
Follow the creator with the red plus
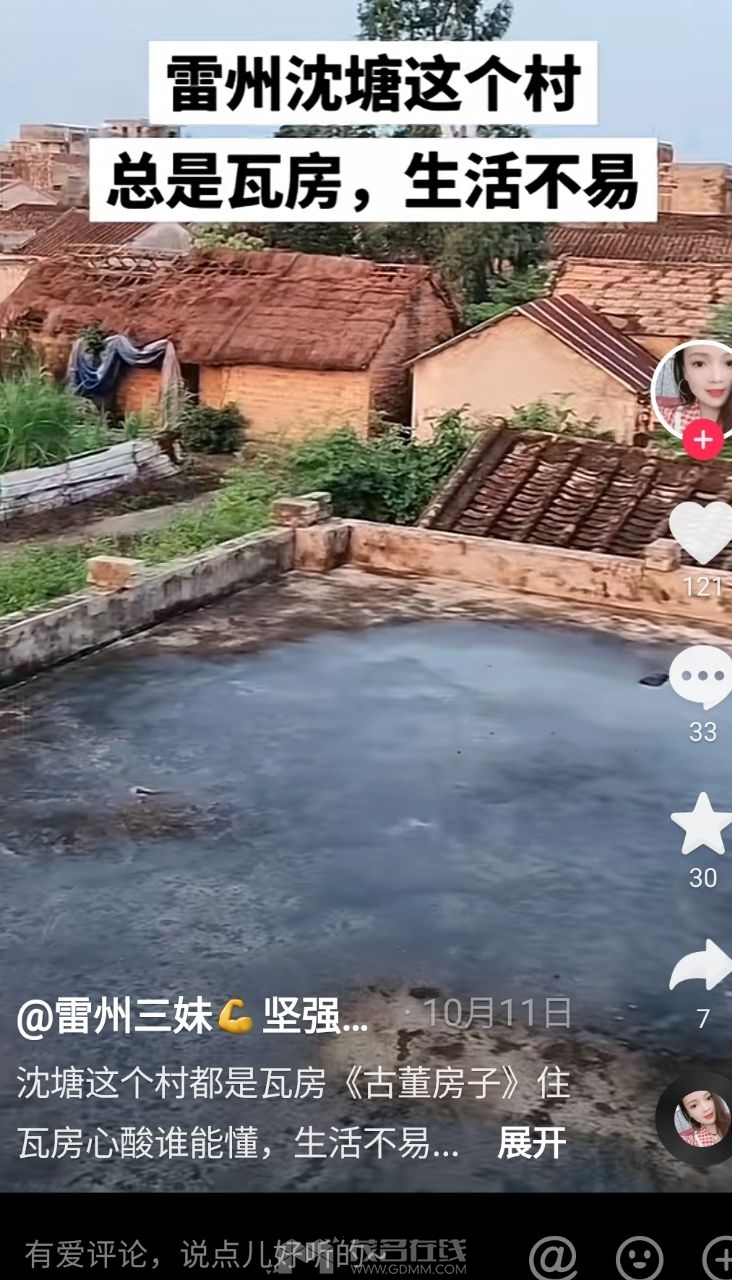pos(703,439)
